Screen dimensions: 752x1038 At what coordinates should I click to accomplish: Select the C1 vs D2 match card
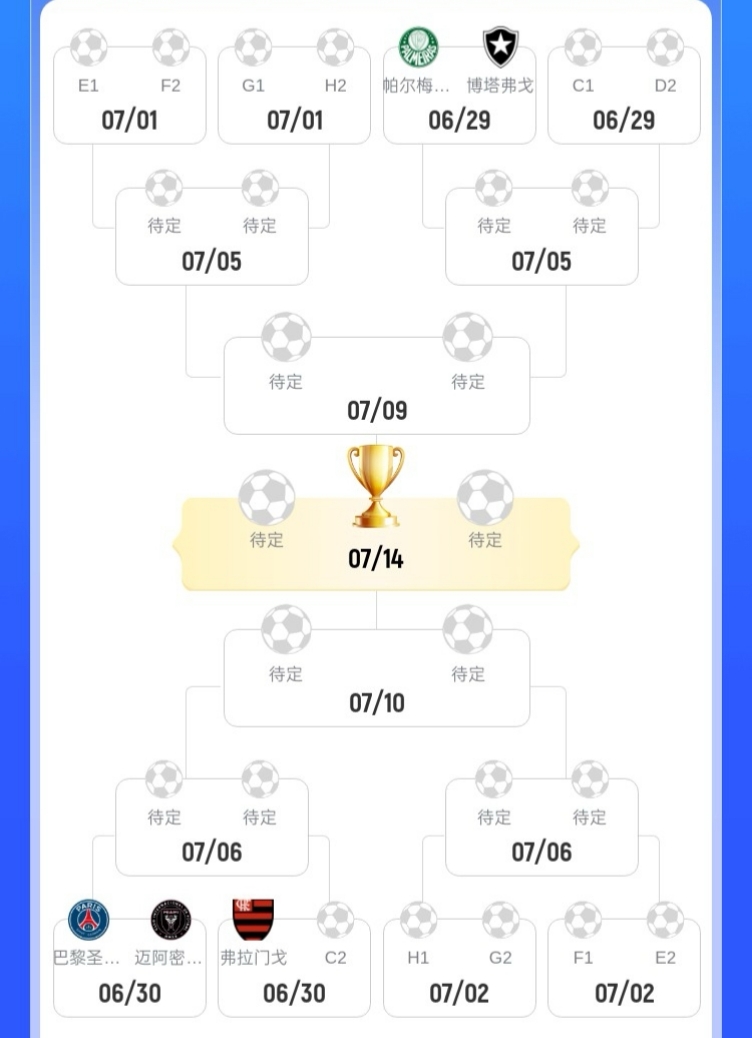click(x=624, y=100)
